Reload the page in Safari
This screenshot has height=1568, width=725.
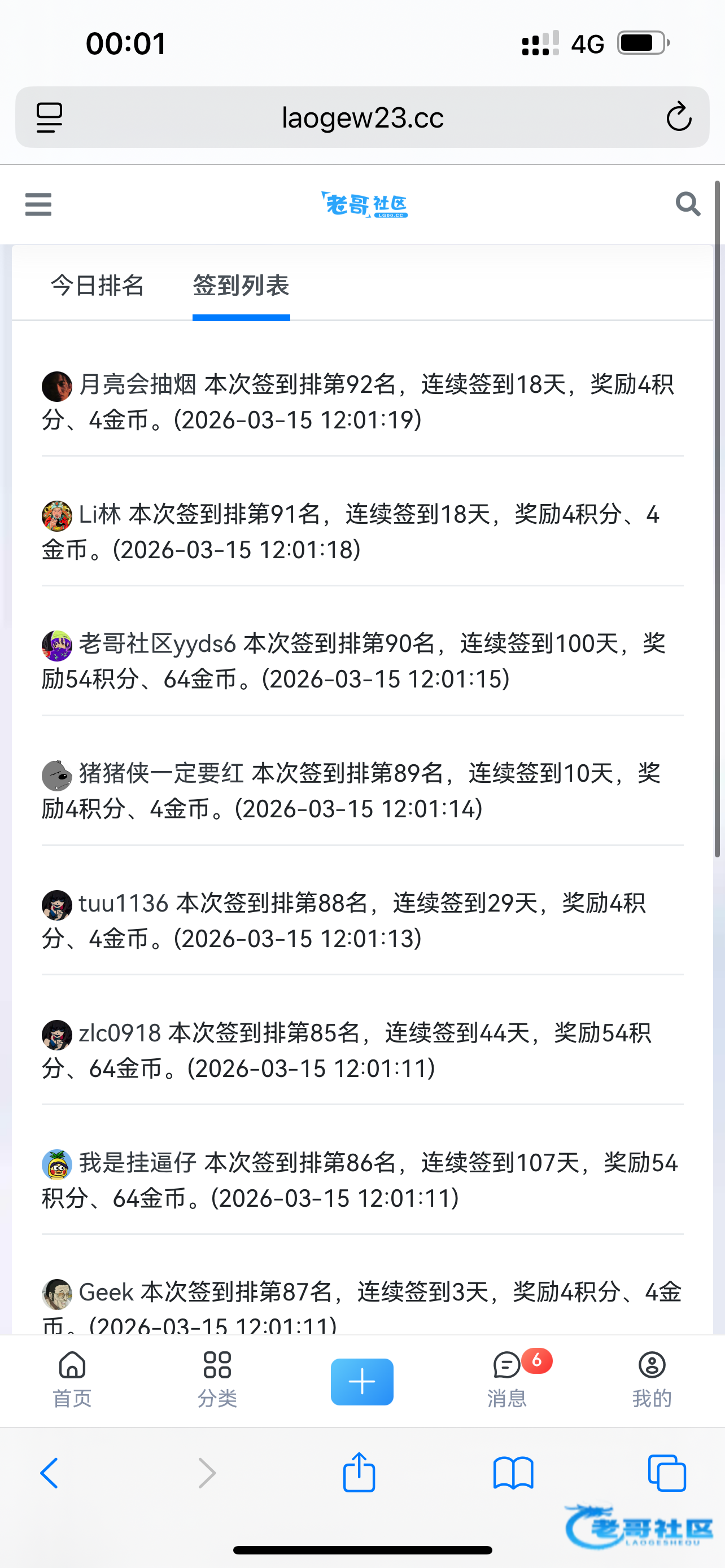(679, 117)
